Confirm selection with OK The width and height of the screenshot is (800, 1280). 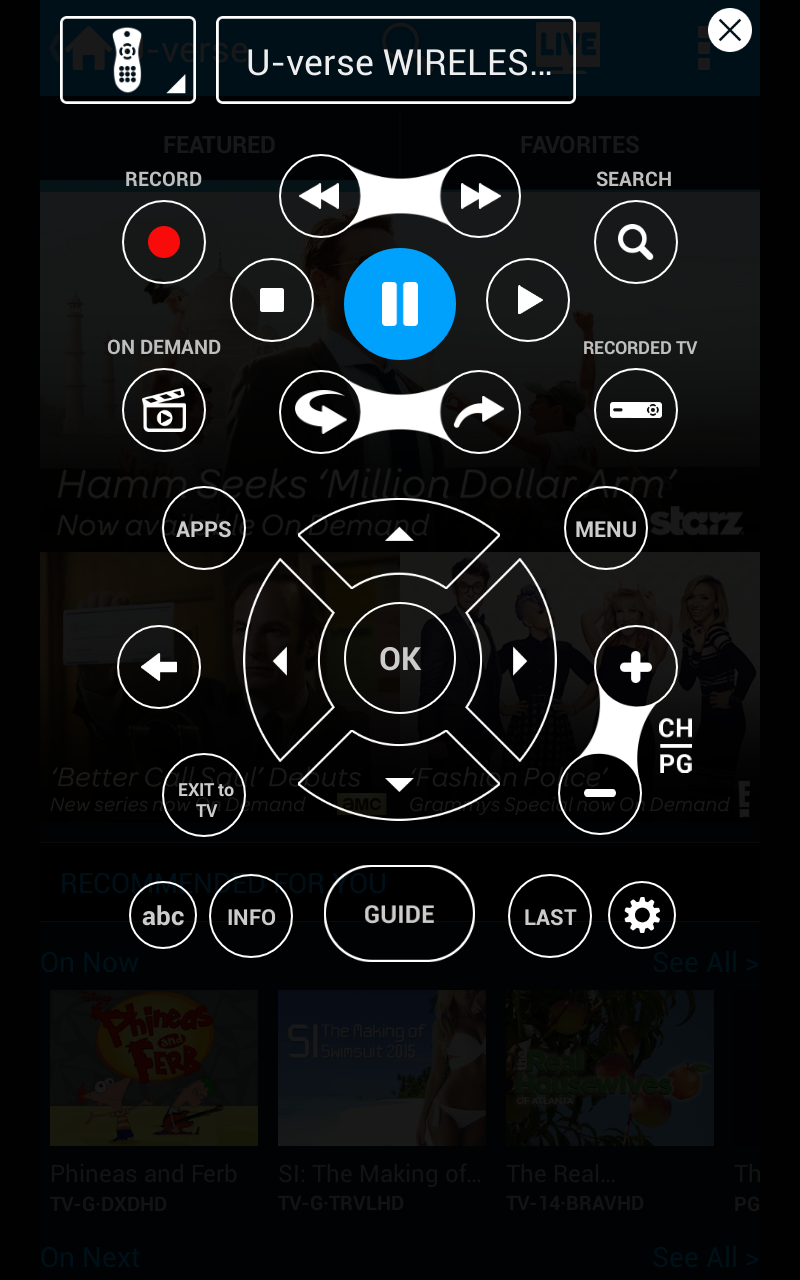(x=400, y=658)
